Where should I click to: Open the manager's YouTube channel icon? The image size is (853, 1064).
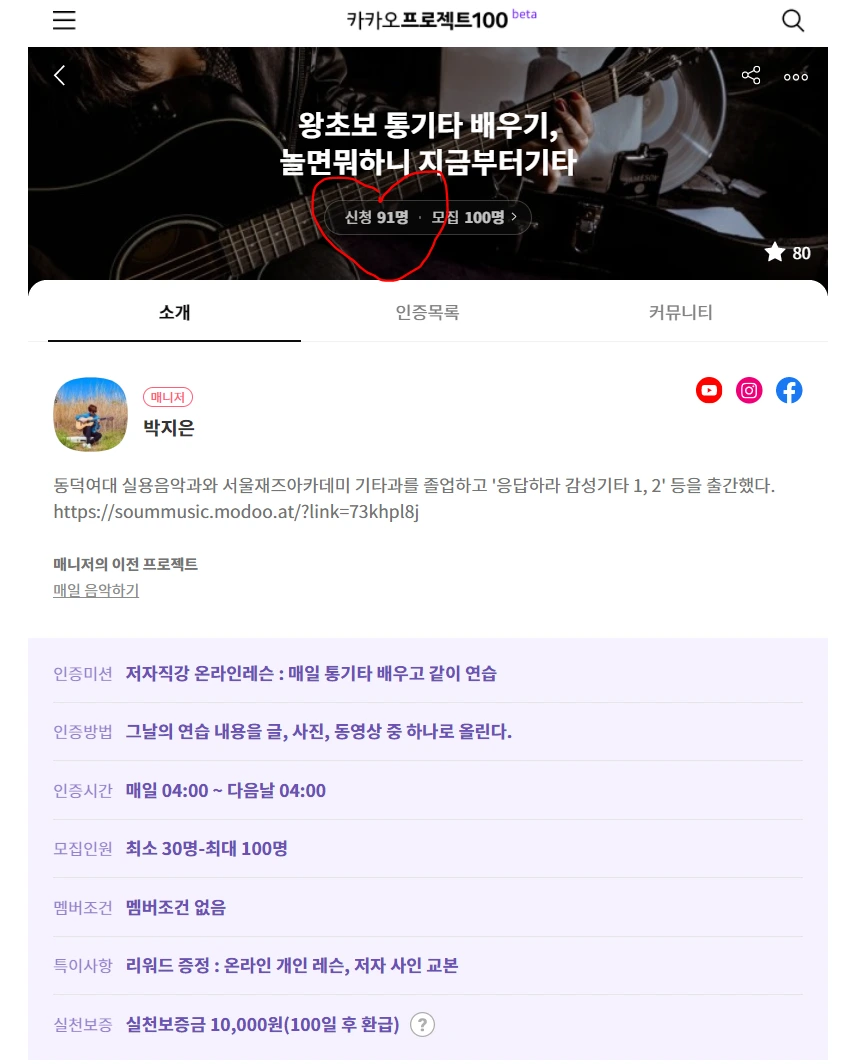709,390
